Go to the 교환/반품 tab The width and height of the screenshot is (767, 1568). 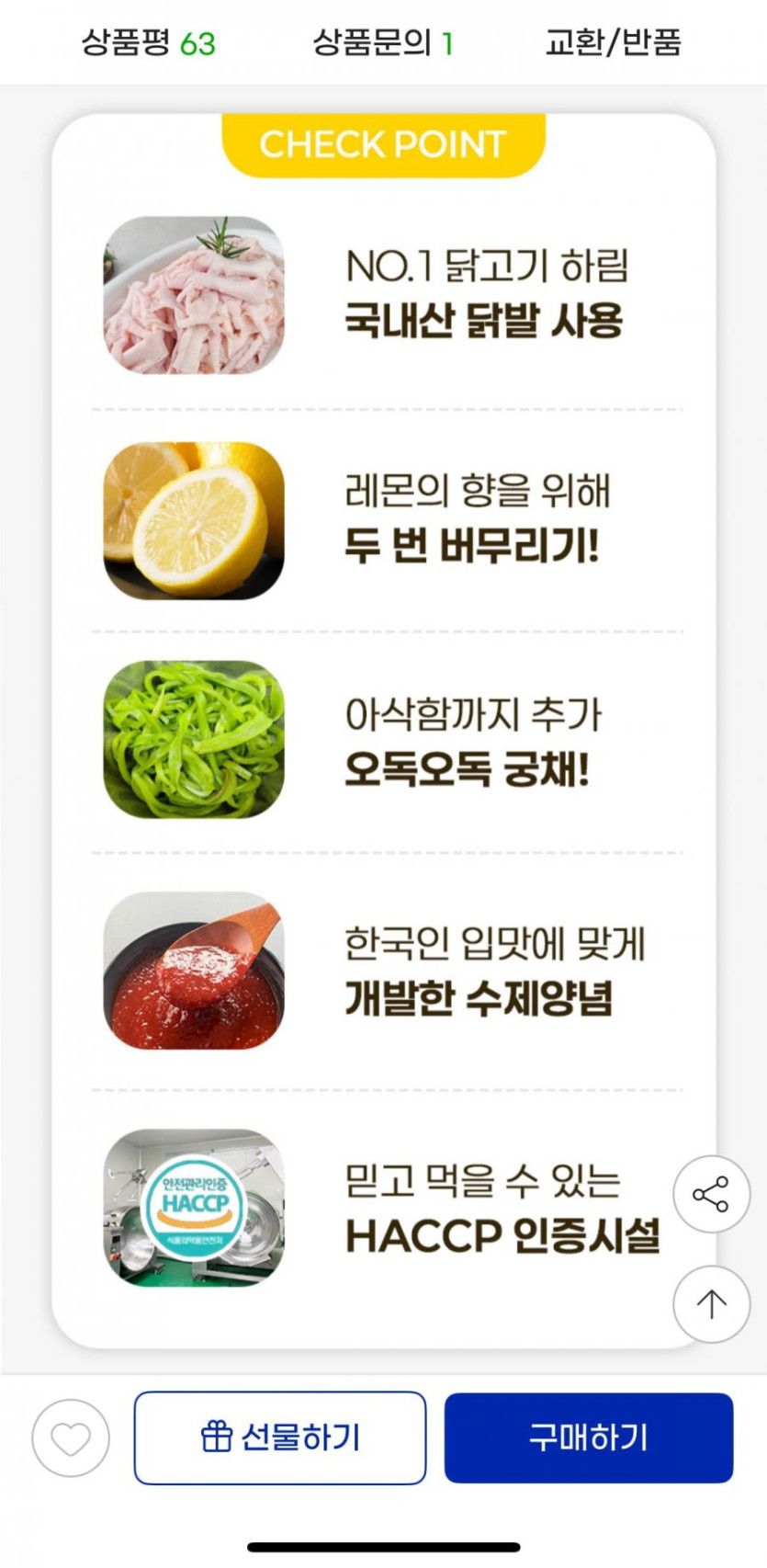tap(613, 42)
